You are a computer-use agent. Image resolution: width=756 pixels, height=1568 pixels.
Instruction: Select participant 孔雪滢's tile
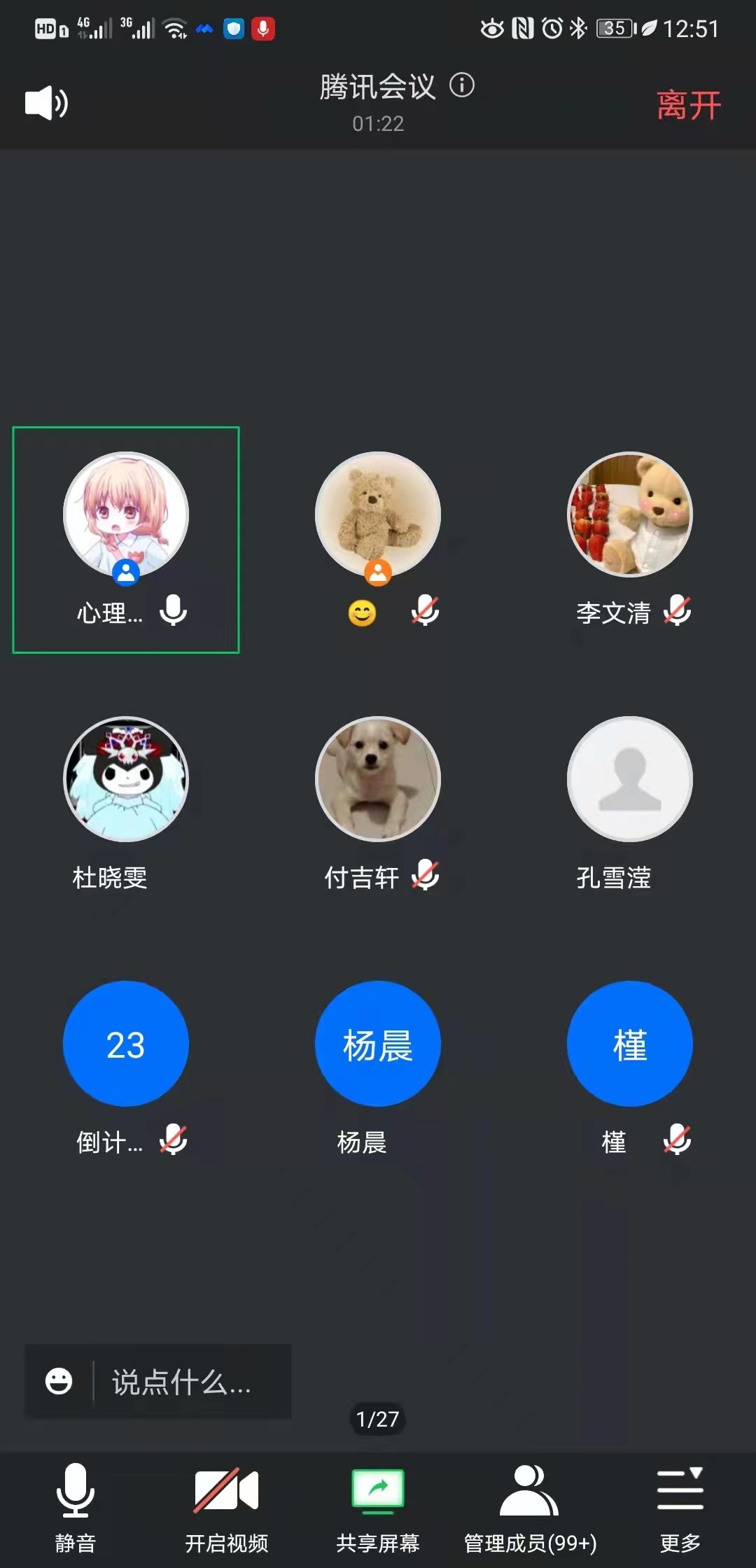point(630,780)
